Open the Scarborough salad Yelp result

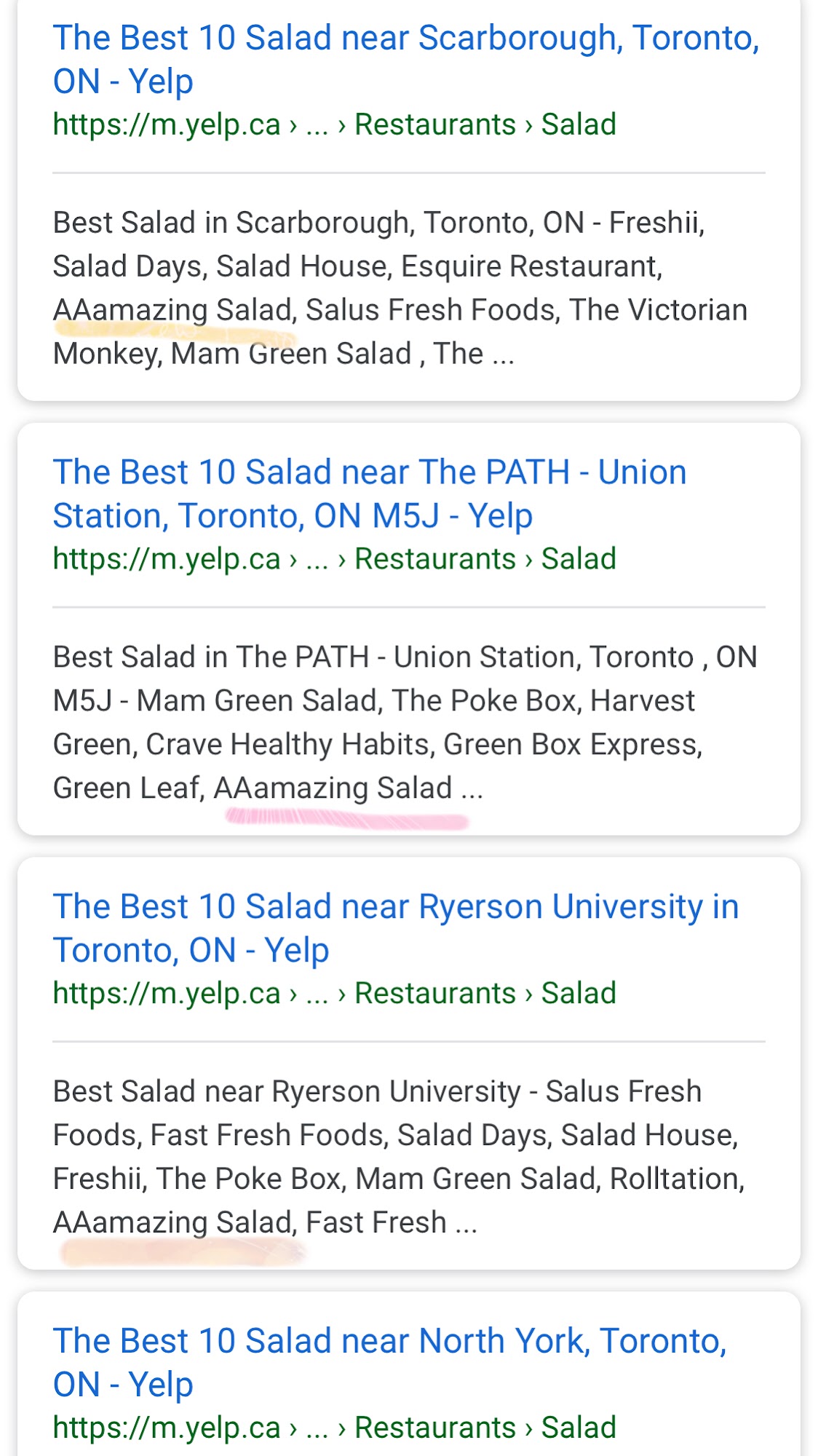point(405,58)
